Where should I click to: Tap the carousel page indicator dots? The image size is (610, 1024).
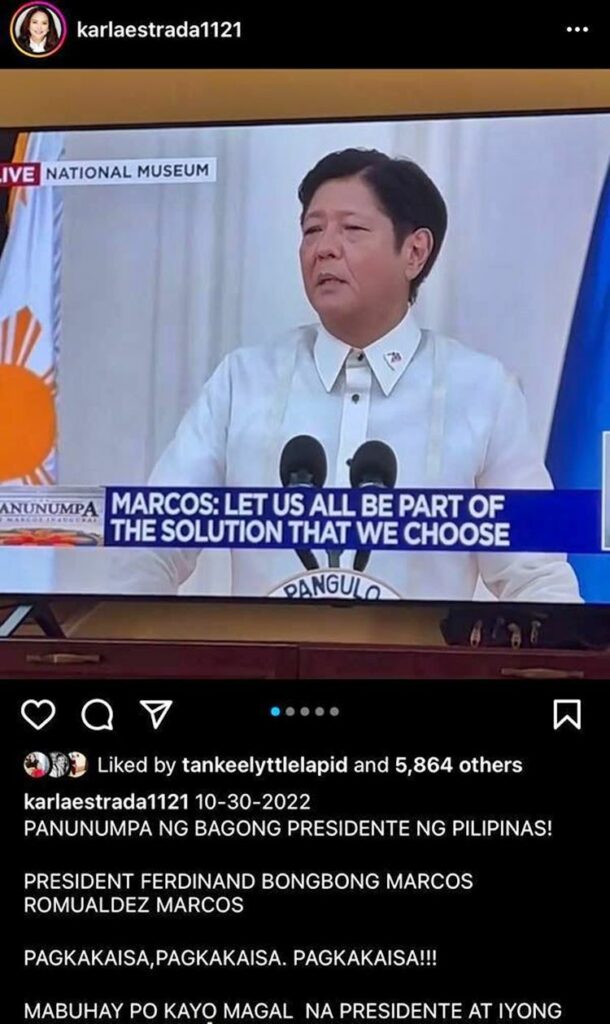click(x=305, y=712)
